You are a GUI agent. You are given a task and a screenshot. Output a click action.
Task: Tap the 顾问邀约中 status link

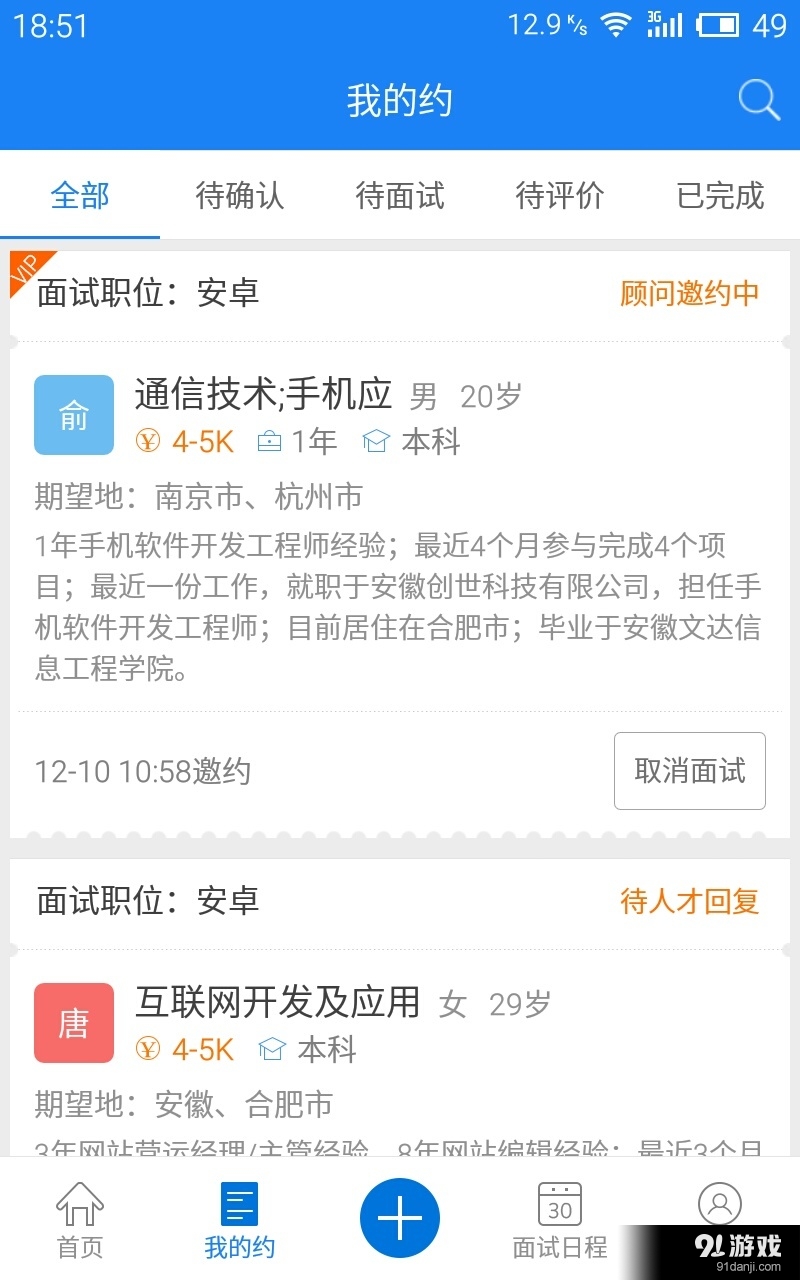pos(688,294)
